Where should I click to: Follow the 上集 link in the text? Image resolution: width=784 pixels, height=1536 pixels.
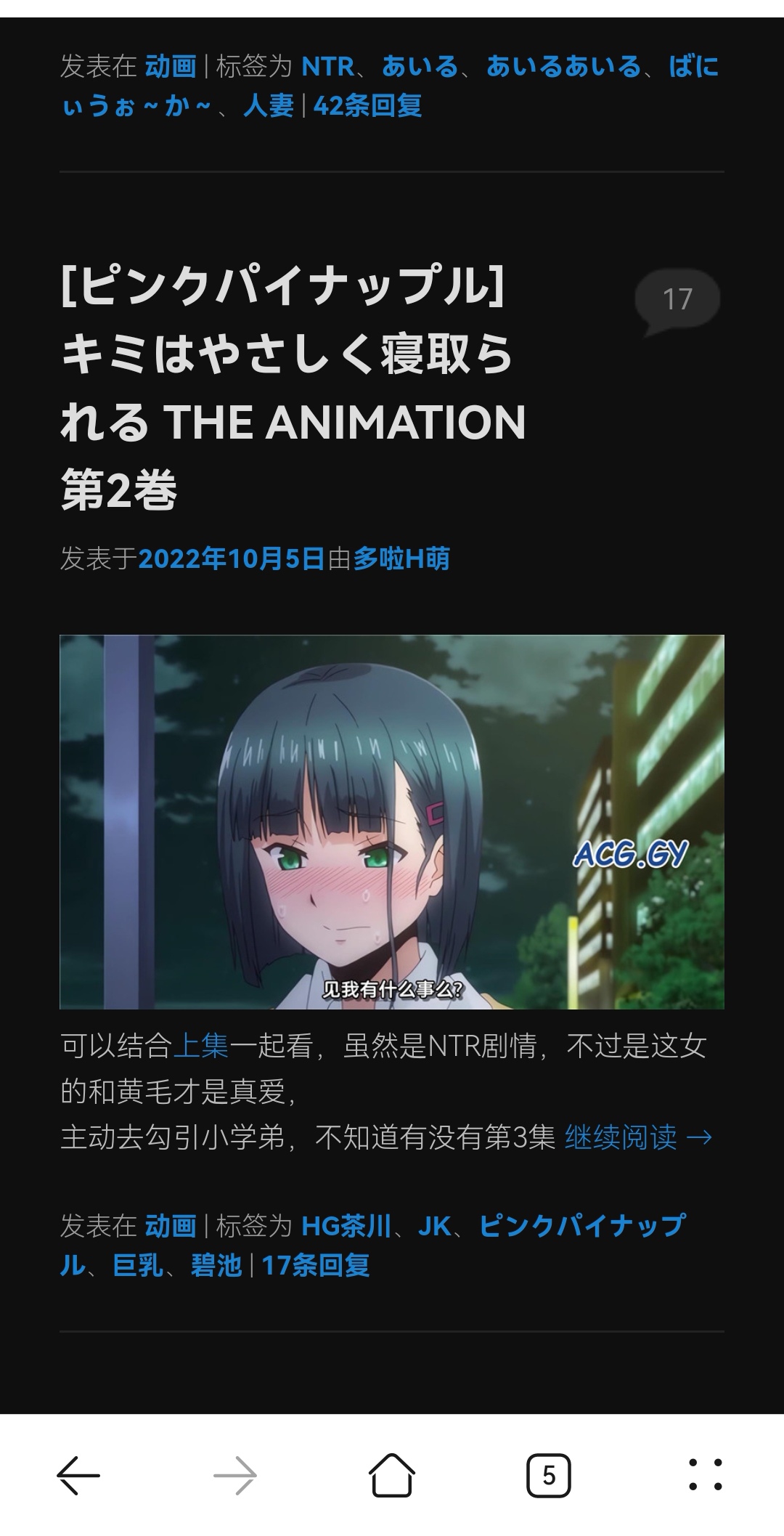click(x=201, y=1046)
